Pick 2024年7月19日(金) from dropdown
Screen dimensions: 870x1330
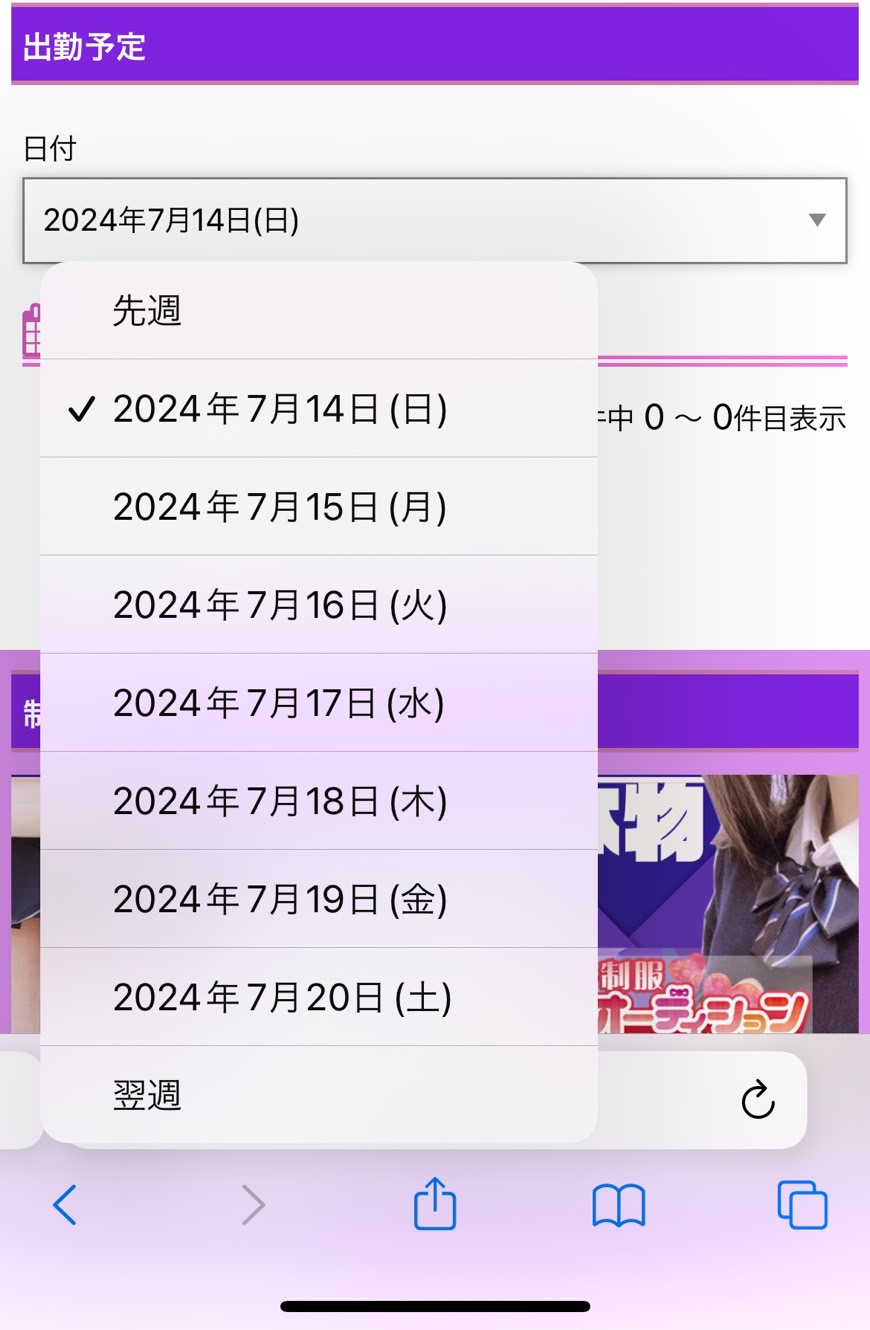click(x=318, y=899)
